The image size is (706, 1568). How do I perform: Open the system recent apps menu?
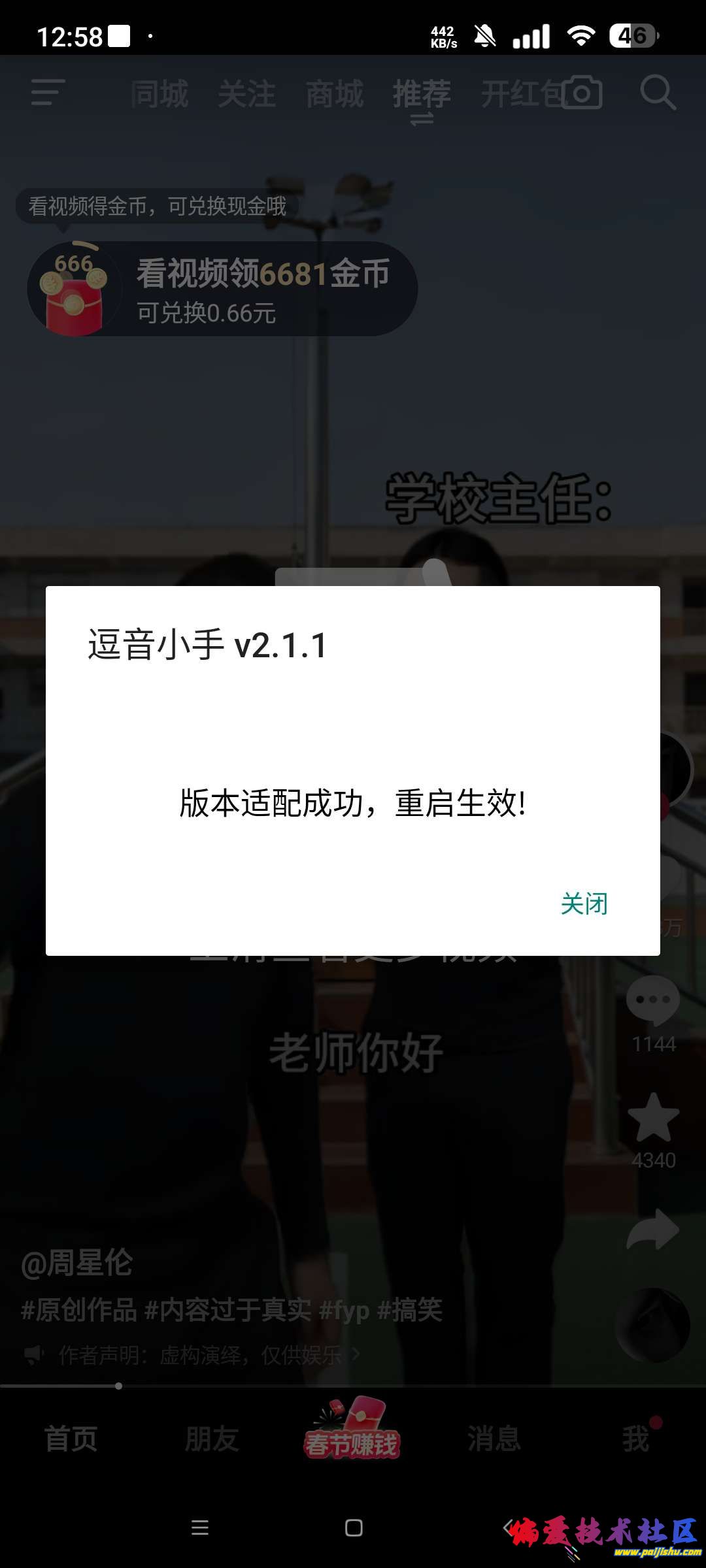[x=199, y=1527]
